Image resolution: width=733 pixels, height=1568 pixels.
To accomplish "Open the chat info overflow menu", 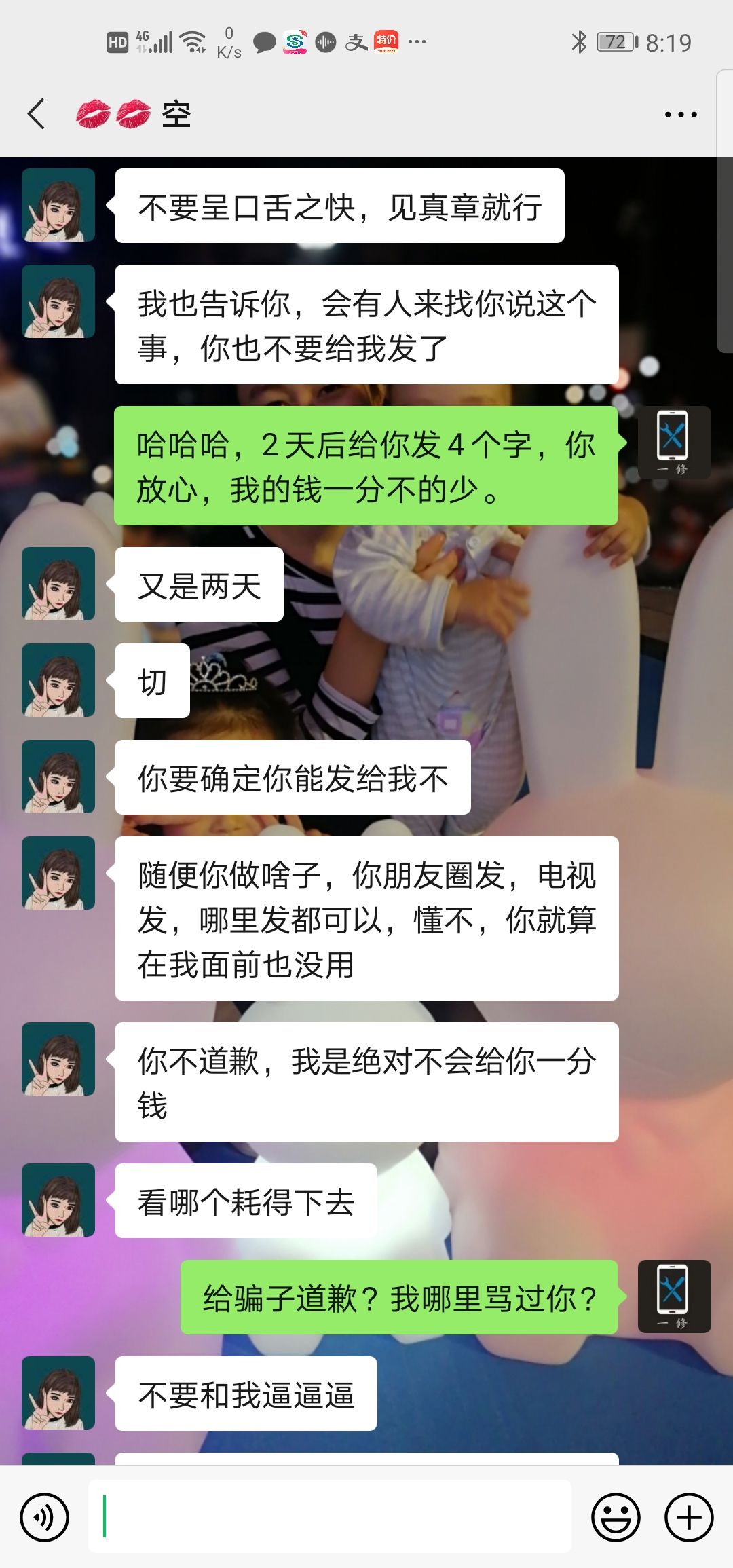I will [680, 115].
